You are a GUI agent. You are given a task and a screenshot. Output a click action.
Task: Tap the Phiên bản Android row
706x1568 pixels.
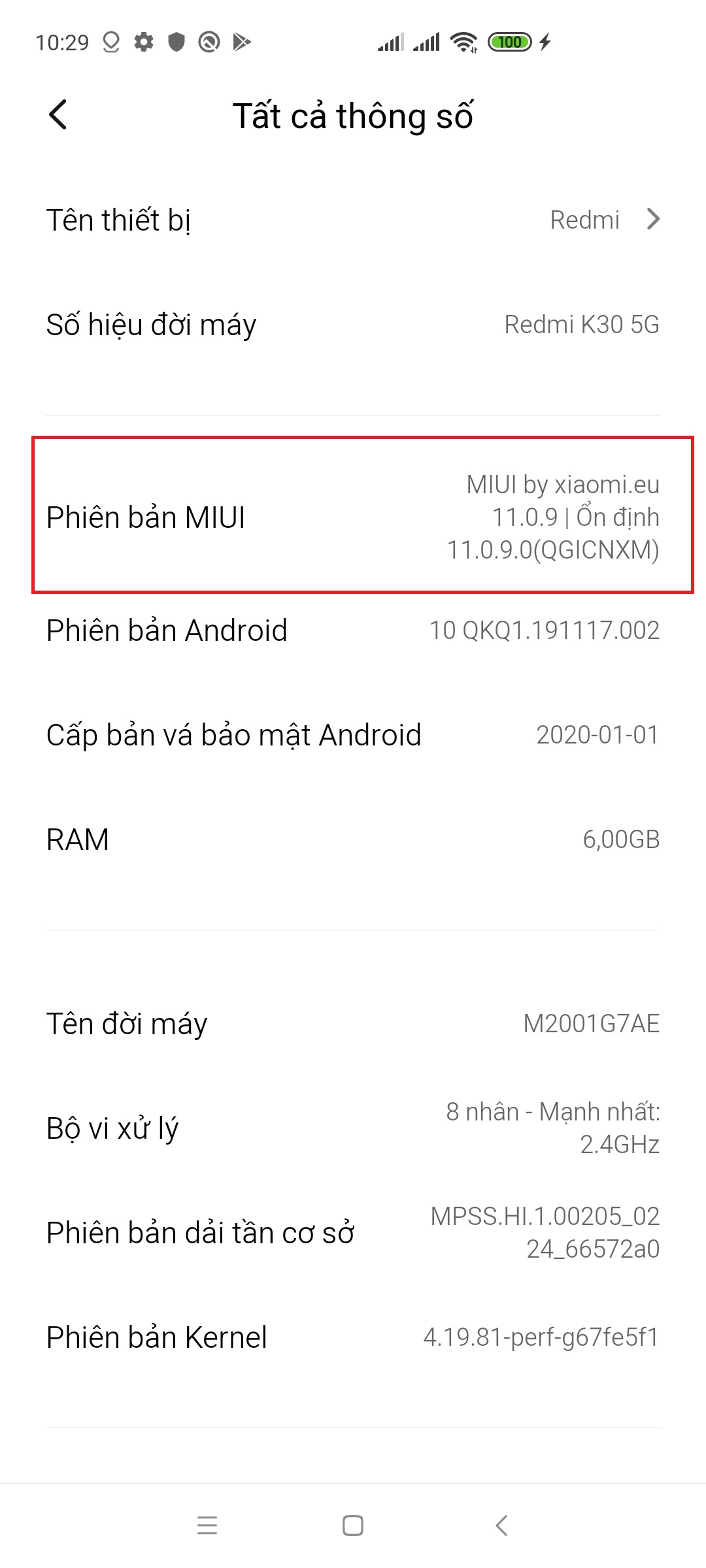pyautogui.click(x=353, y=630)
